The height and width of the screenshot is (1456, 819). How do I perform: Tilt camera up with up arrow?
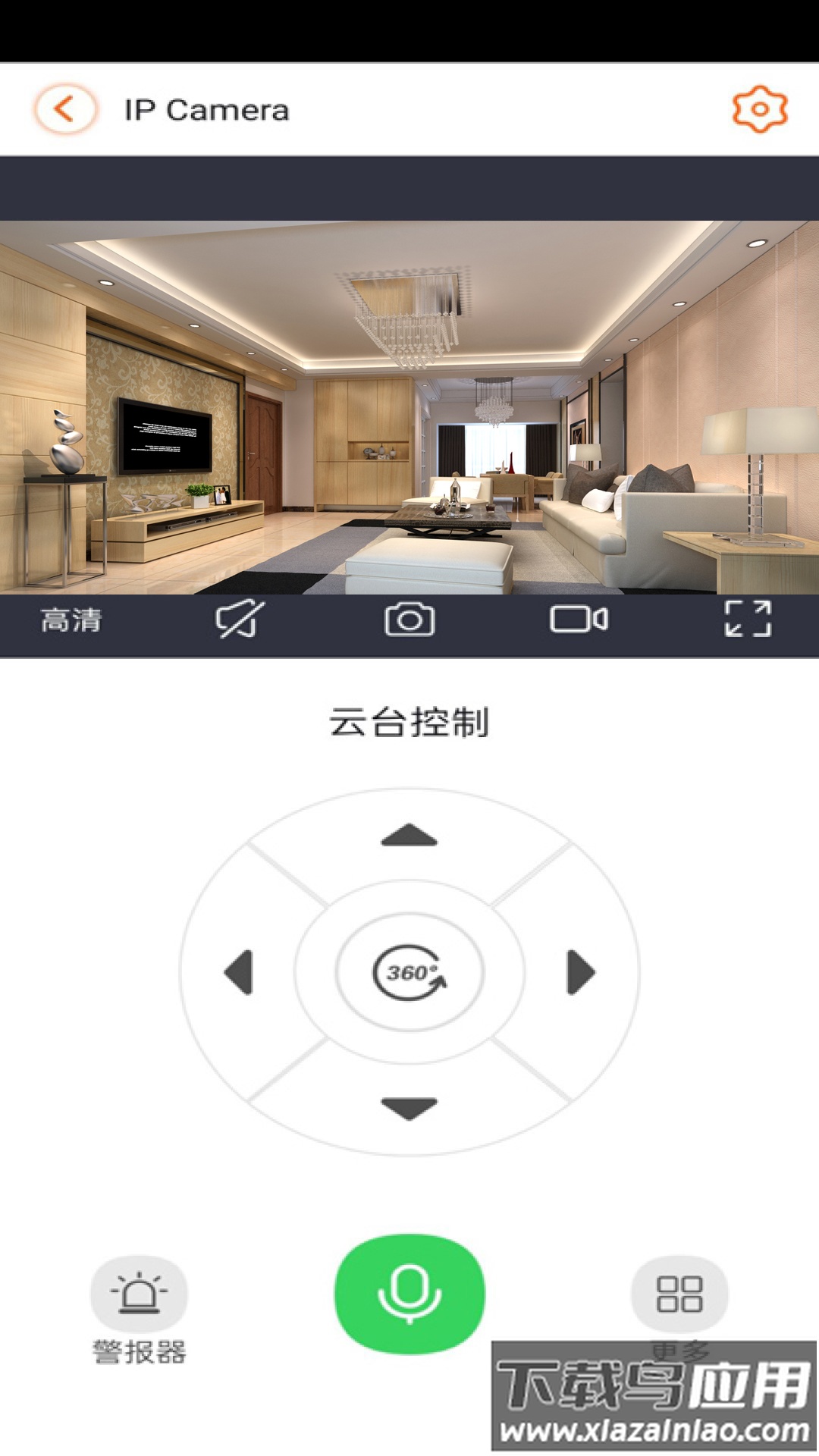[409, 835]
